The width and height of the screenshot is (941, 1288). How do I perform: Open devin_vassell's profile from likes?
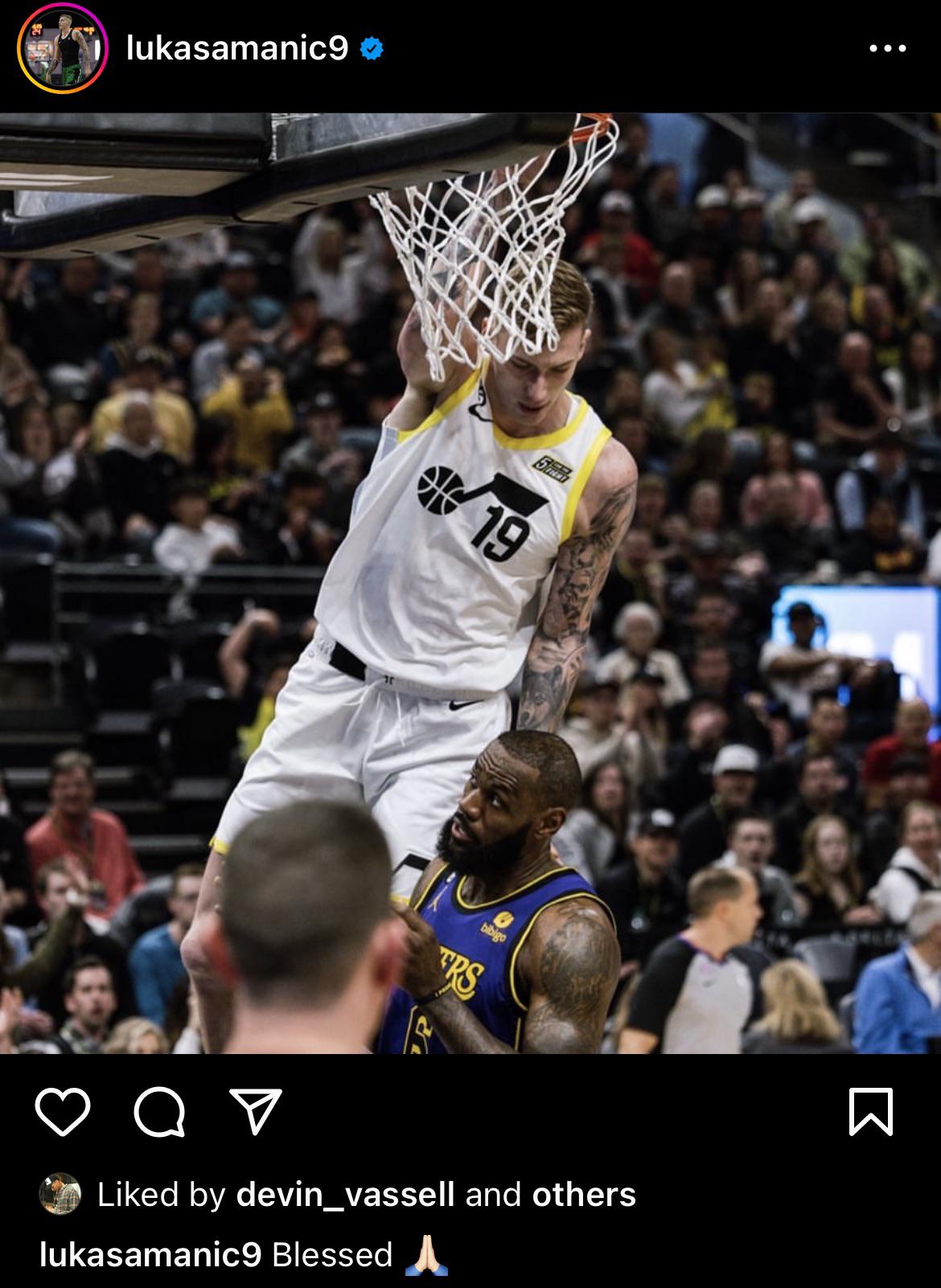pyautogui.click(x=345, y=1195)
